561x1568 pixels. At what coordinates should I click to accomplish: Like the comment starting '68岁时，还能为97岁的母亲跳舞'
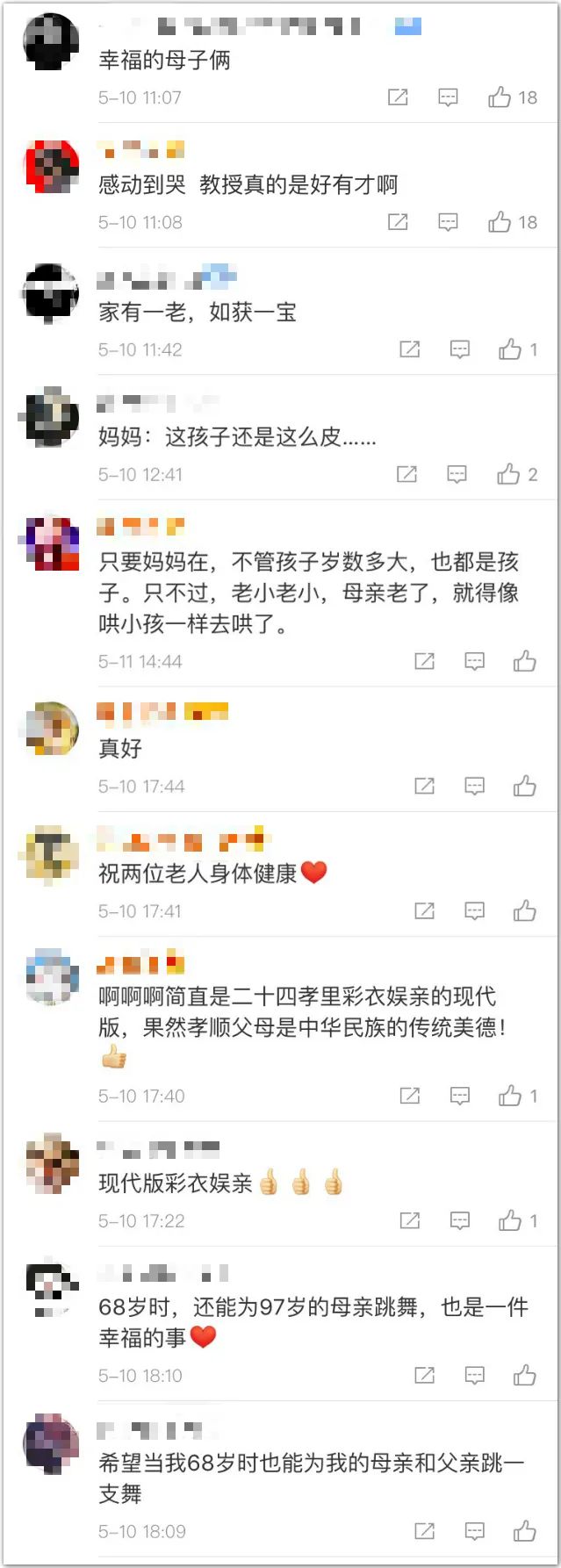click(525, 1375)
